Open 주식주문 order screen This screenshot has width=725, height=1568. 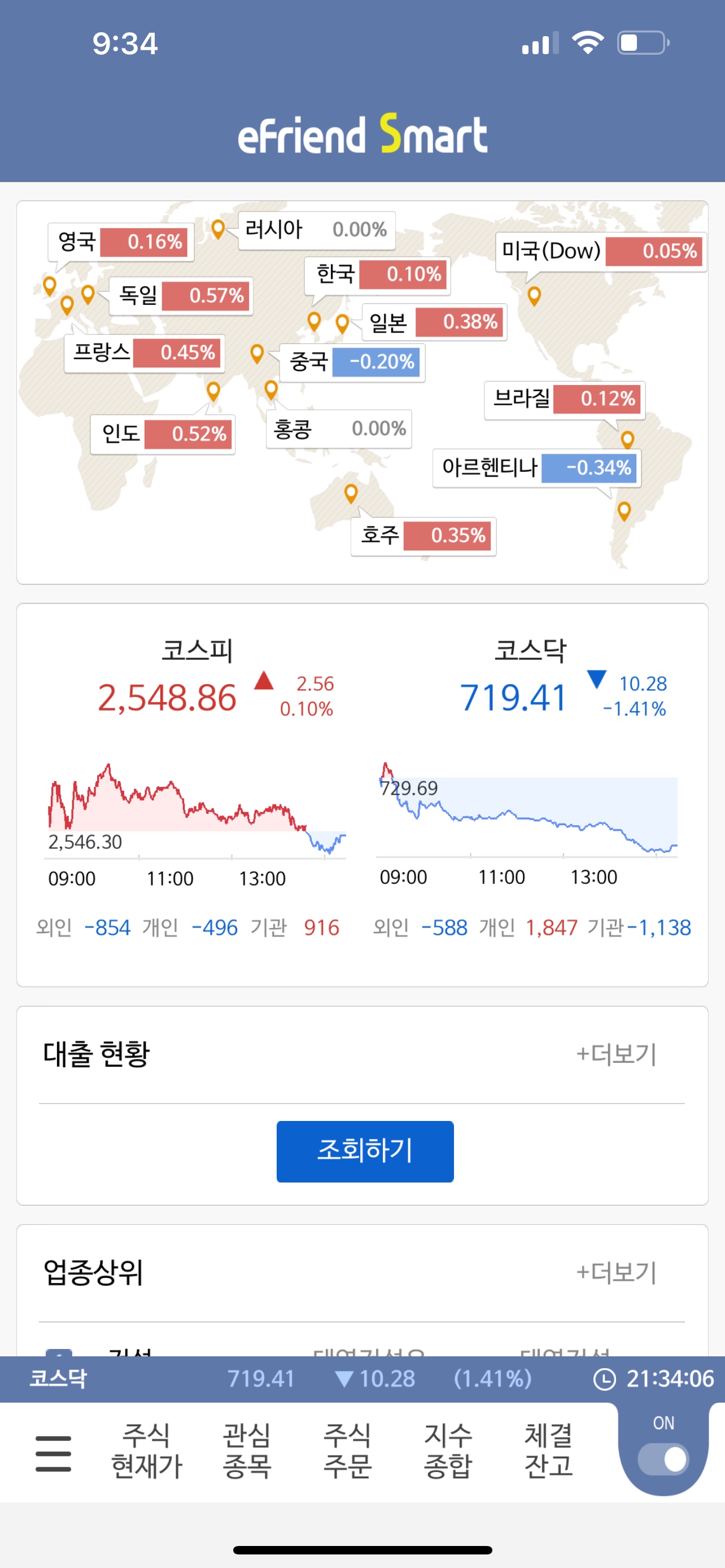pyautogui.click(x=347, y=1451)
